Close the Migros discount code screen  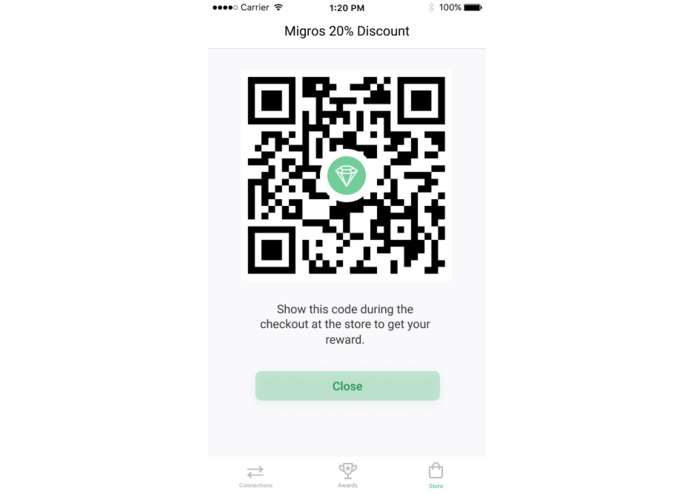[347, 386]
